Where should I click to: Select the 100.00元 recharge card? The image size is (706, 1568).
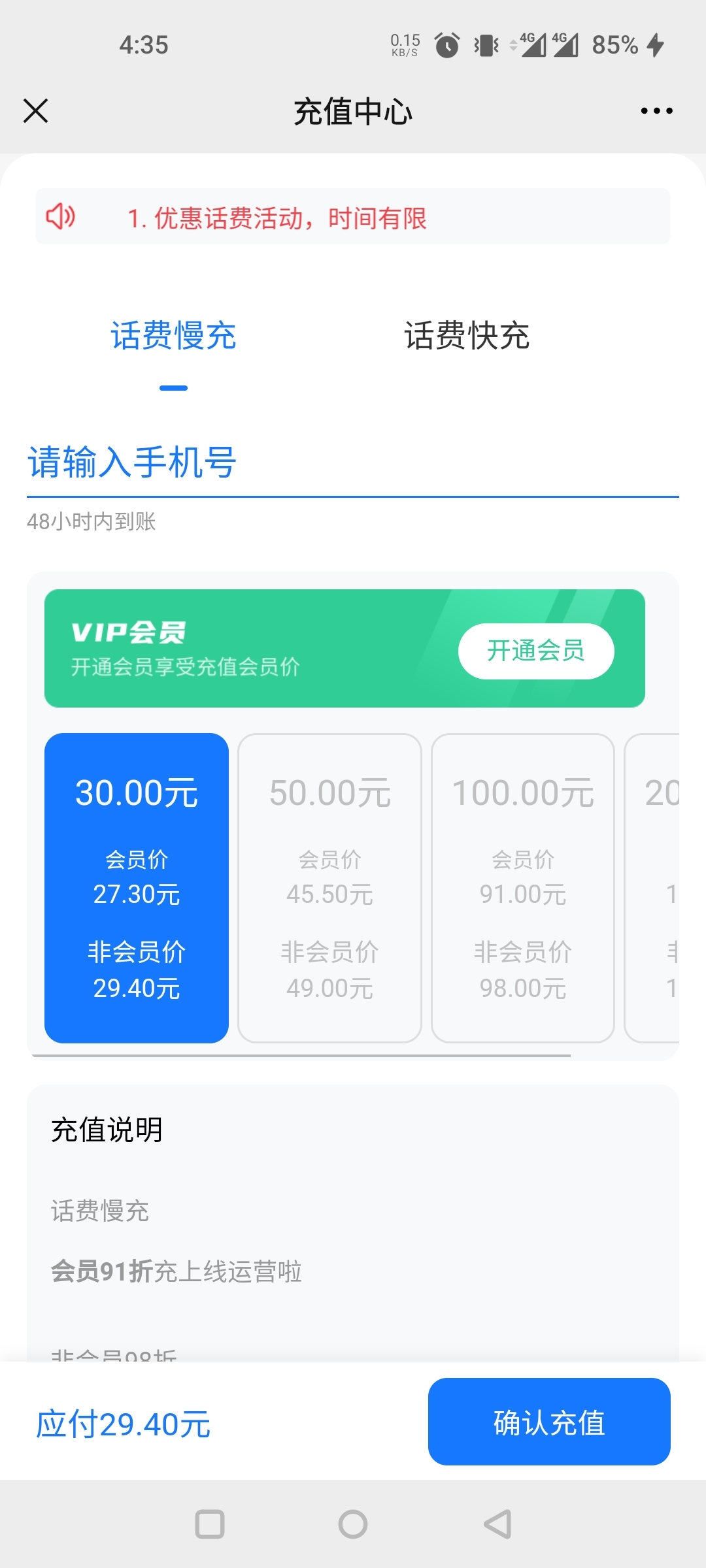523,887
